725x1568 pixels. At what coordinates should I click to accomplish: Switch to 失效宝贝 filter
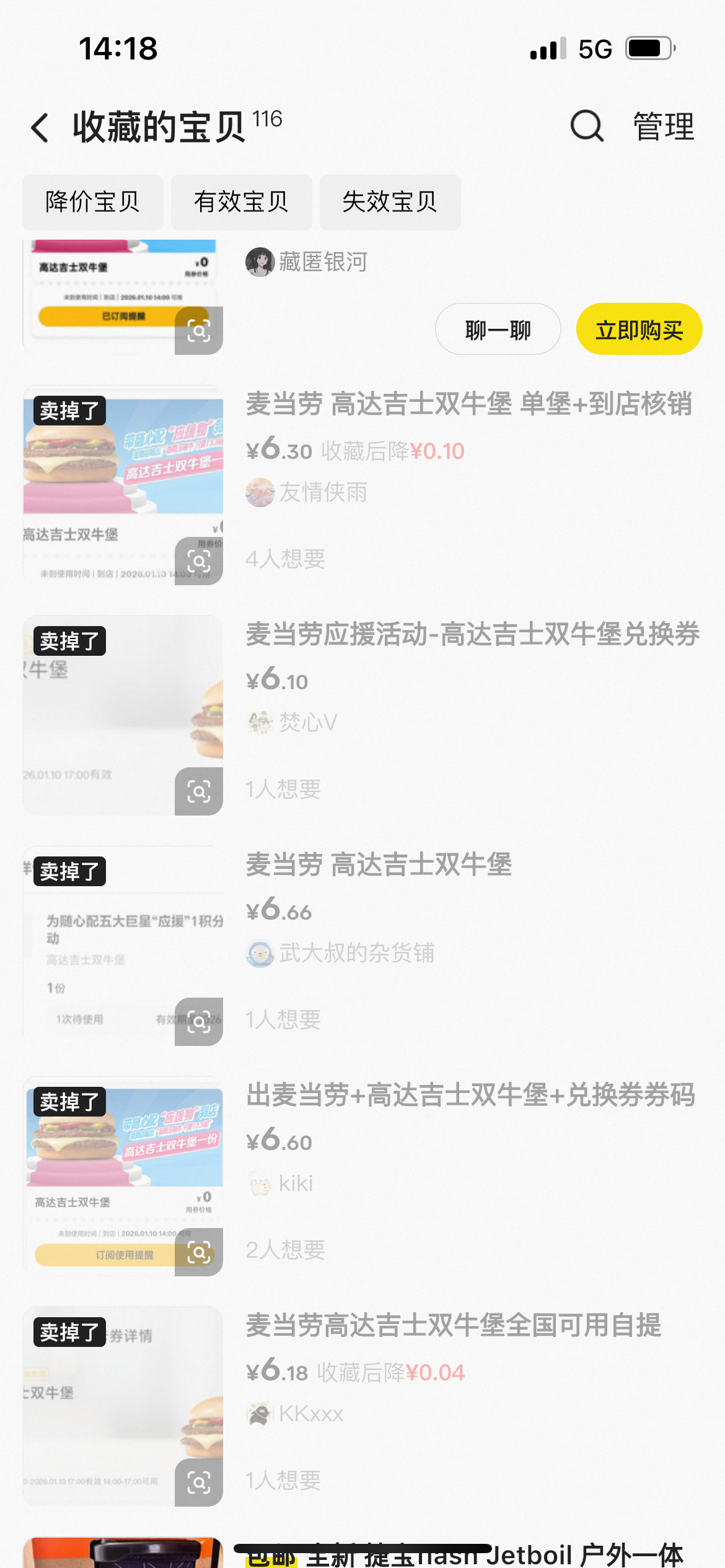coord(390,202)
